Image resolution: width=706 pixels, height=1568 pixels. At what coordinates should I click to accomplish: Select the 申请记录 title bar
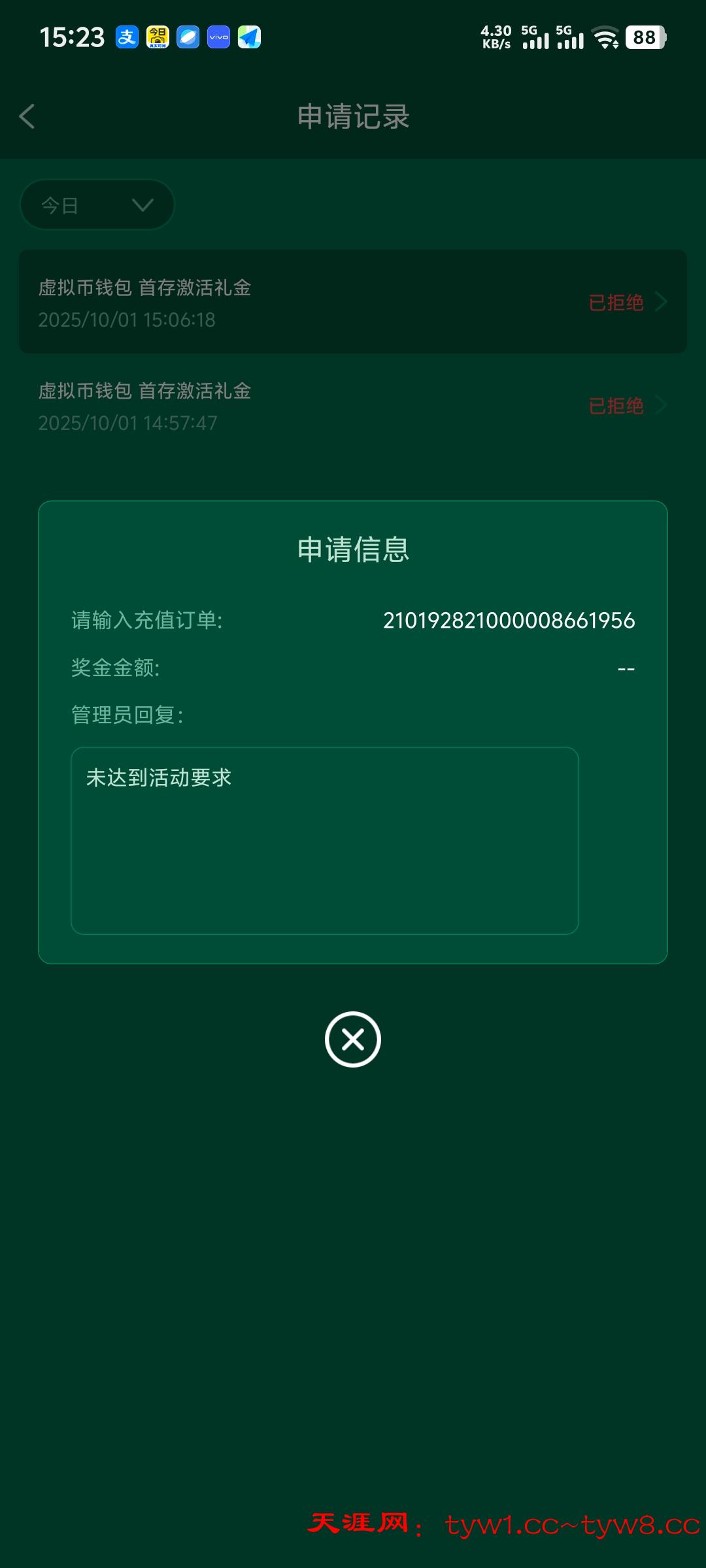point(353,116)
